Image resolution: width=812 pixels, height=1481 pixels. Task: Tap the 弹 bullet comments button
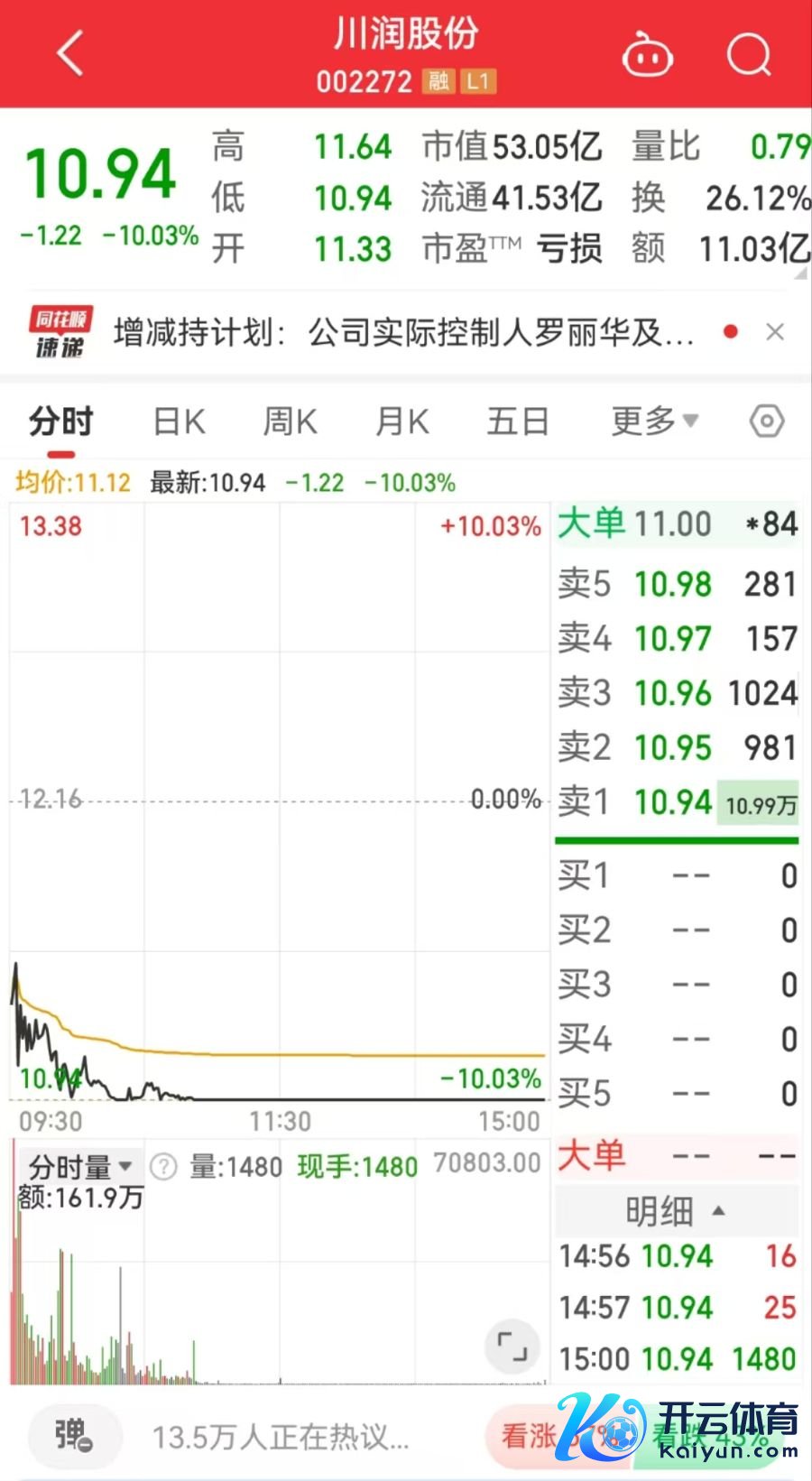coord(74,1434)
